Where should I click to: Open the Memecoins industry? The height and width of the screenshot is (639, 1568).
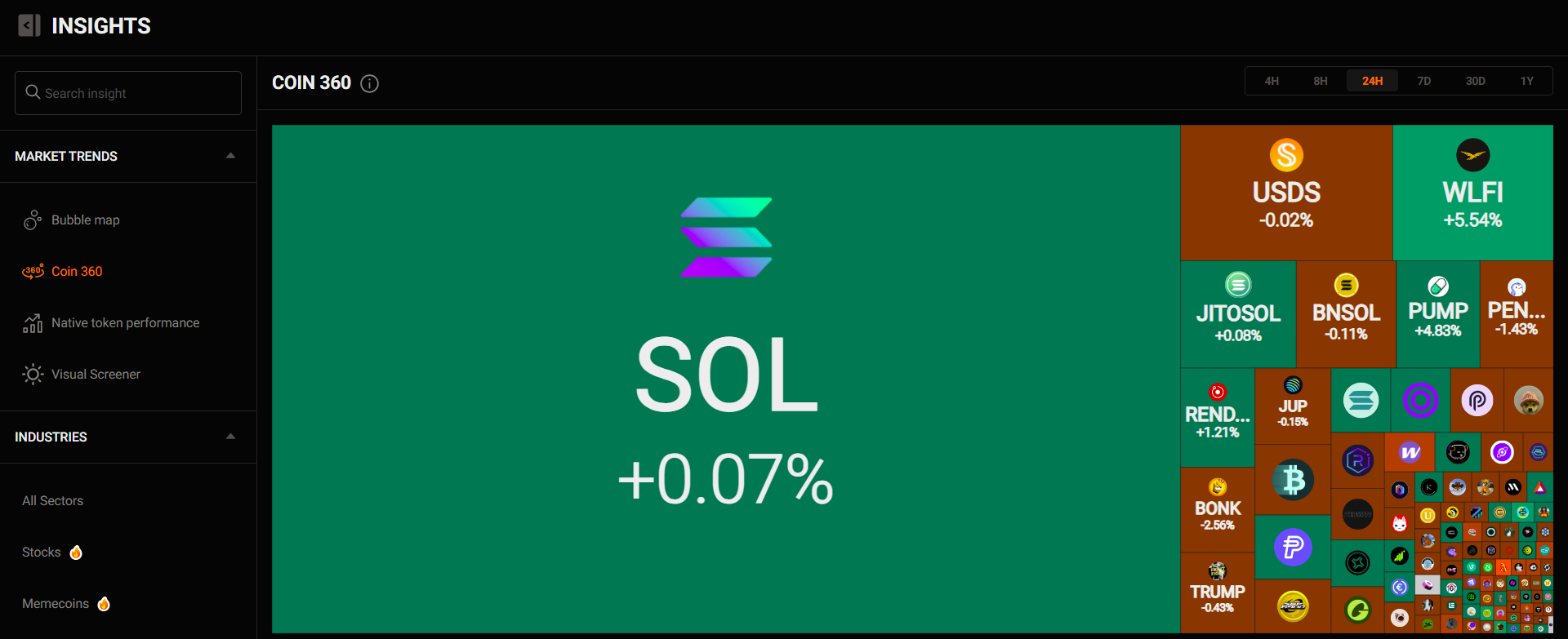click(56, 604)
